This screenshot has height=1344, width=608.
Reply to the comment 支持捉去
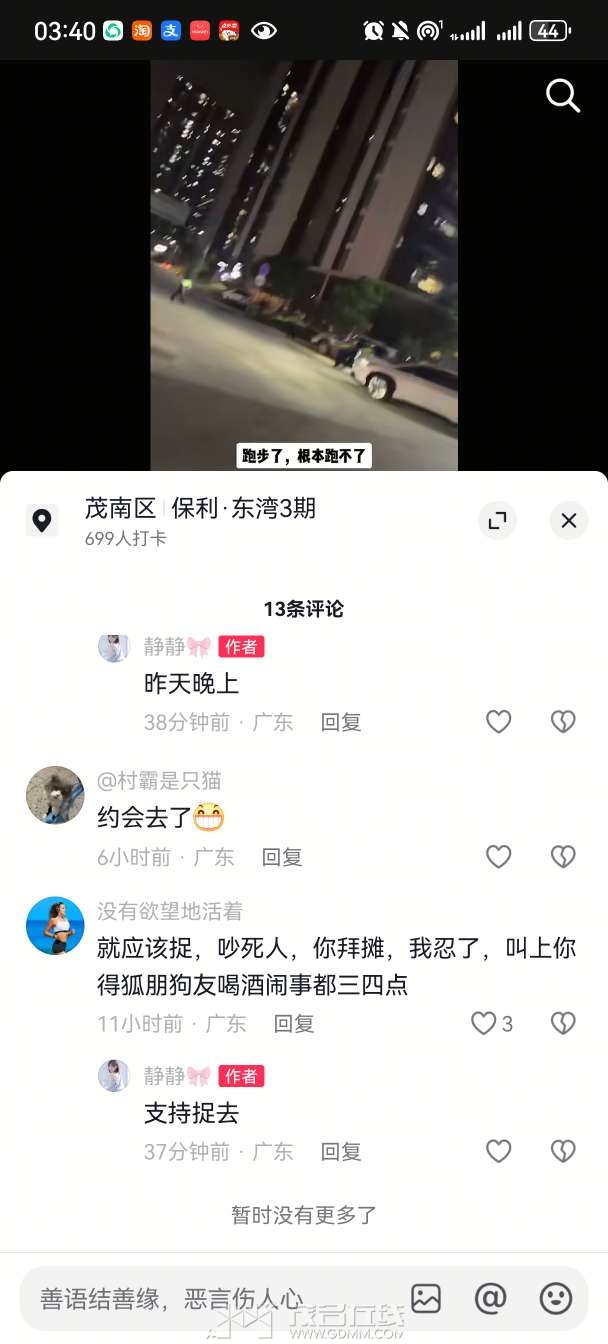341,1151
